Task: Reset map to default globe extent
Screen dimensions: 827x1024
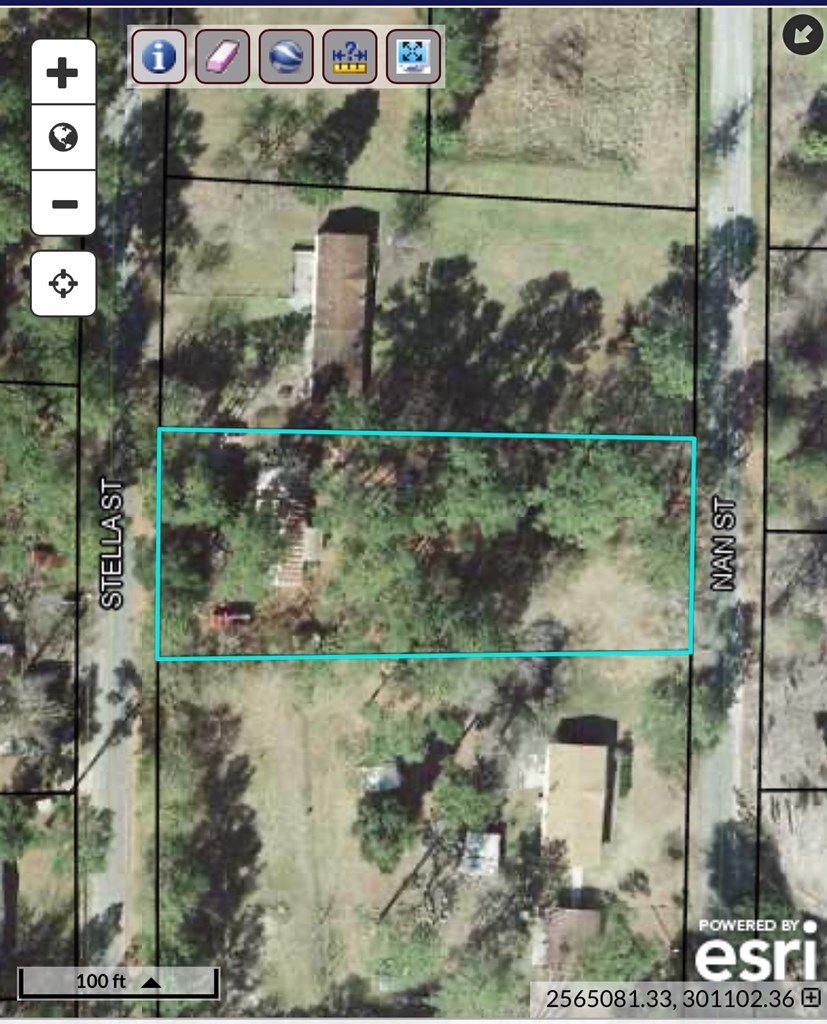Action: click(x=63, y=138)
